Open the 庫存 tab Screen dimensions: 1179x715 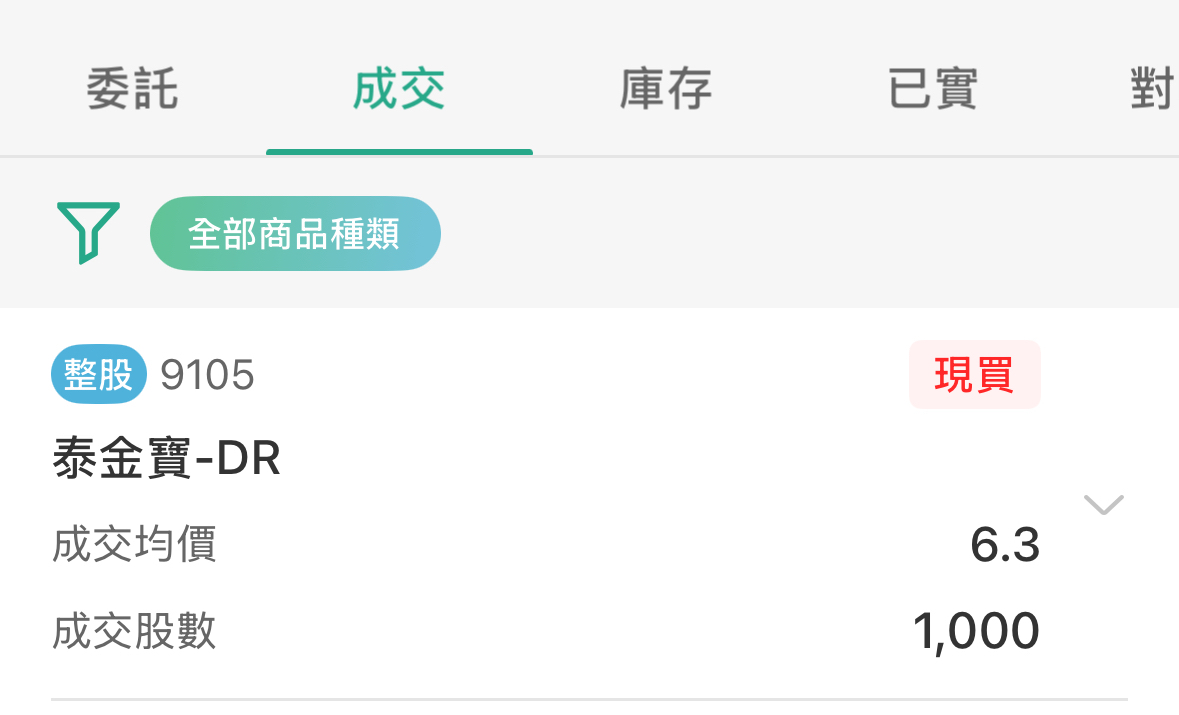(665, 90)
